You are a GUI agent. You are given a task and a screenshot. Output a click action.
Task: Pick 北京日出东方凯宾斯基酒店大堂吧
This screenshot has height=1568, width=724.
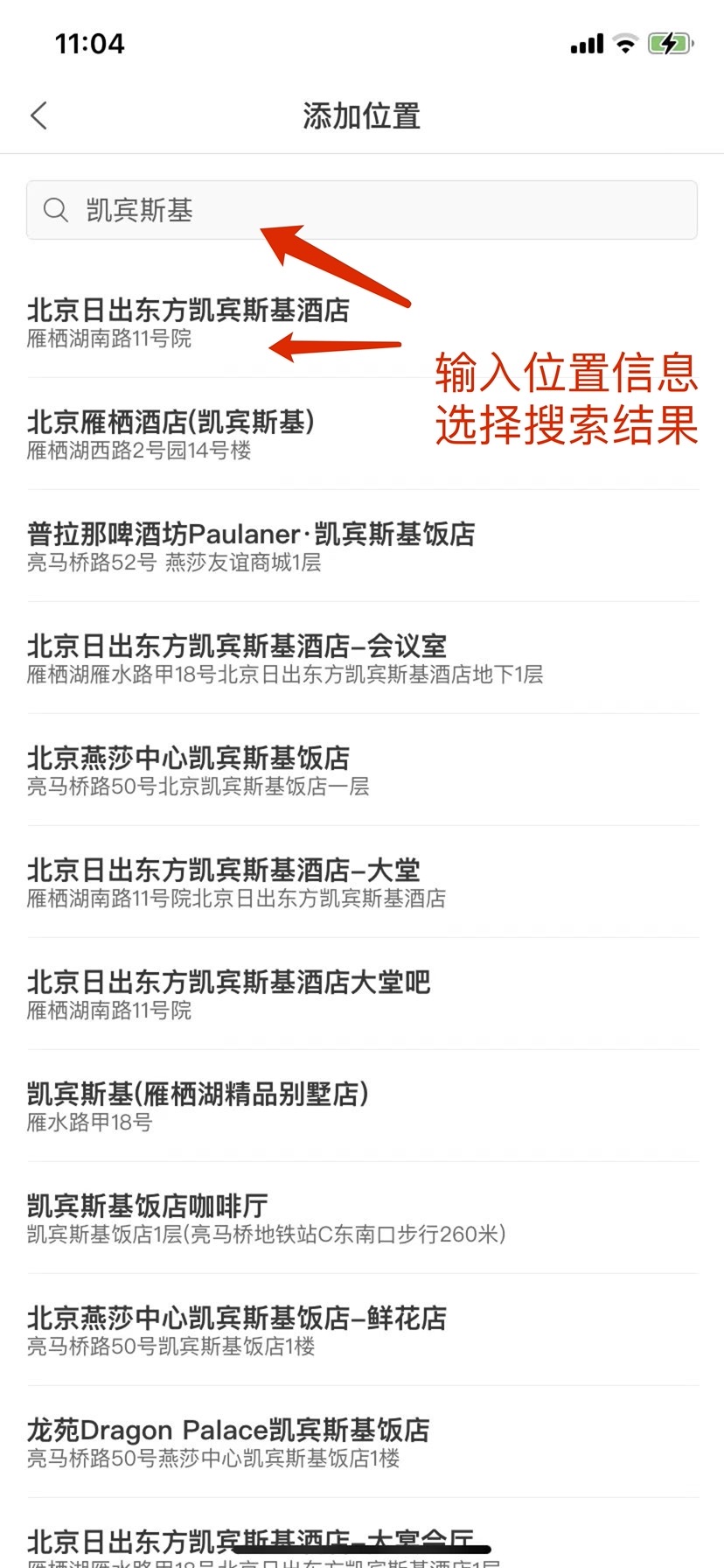pyautogui.click(x=228, y=994)
